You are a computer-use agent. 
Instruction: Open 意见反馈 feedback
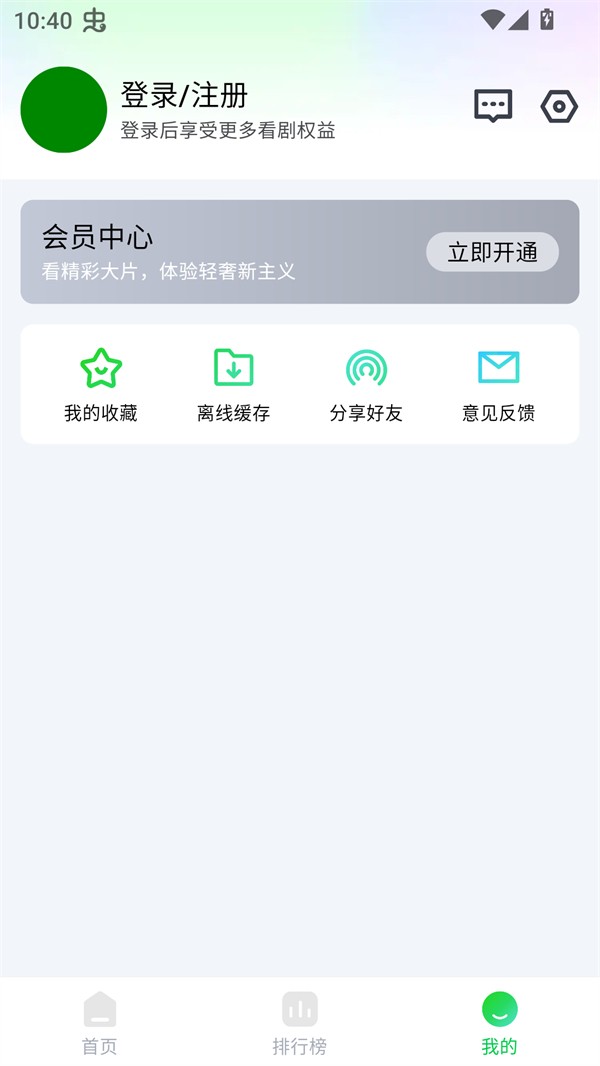tap(498, 384)
